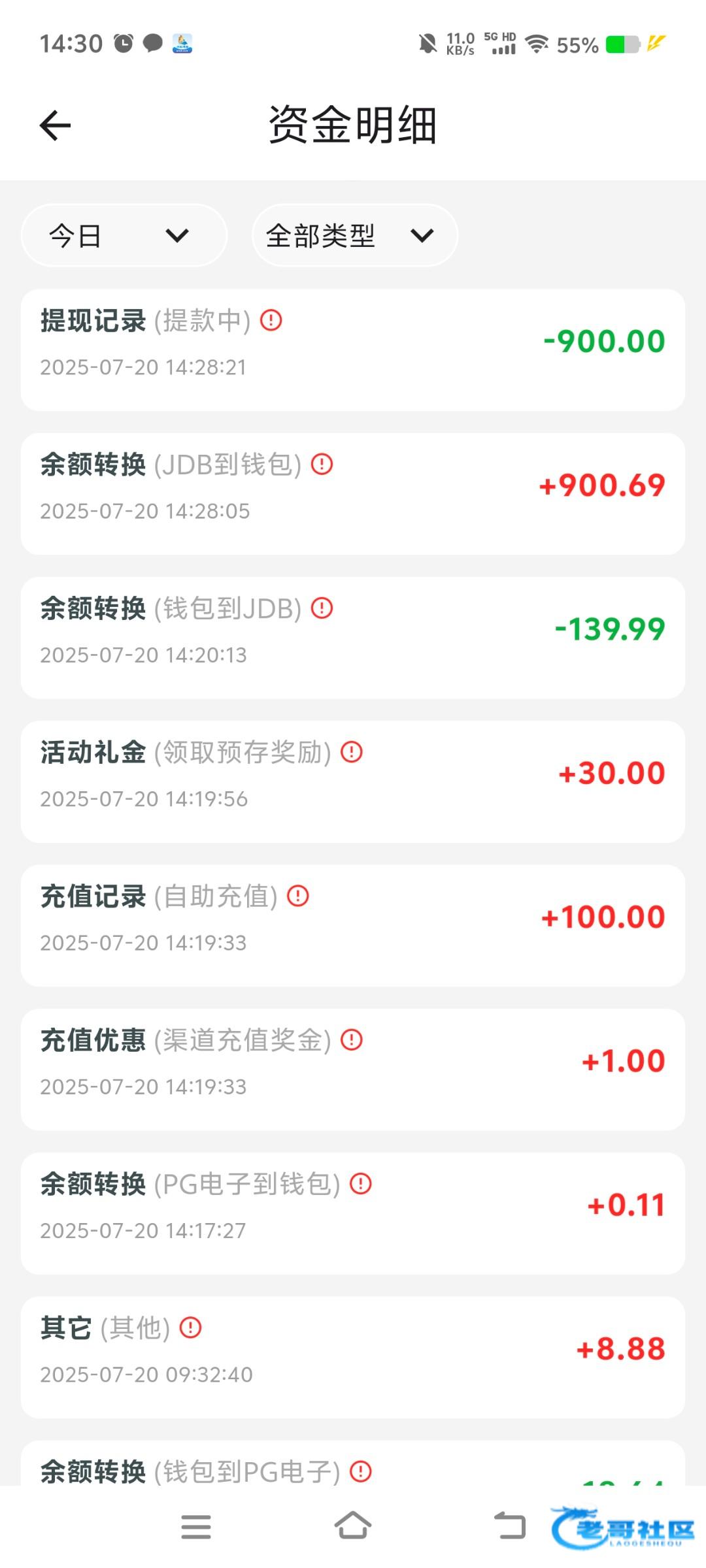Show details icon for 余额转换 (钱包到JDB)
Viewport: 706px width, 1568px height.
(x=322, y=608)
